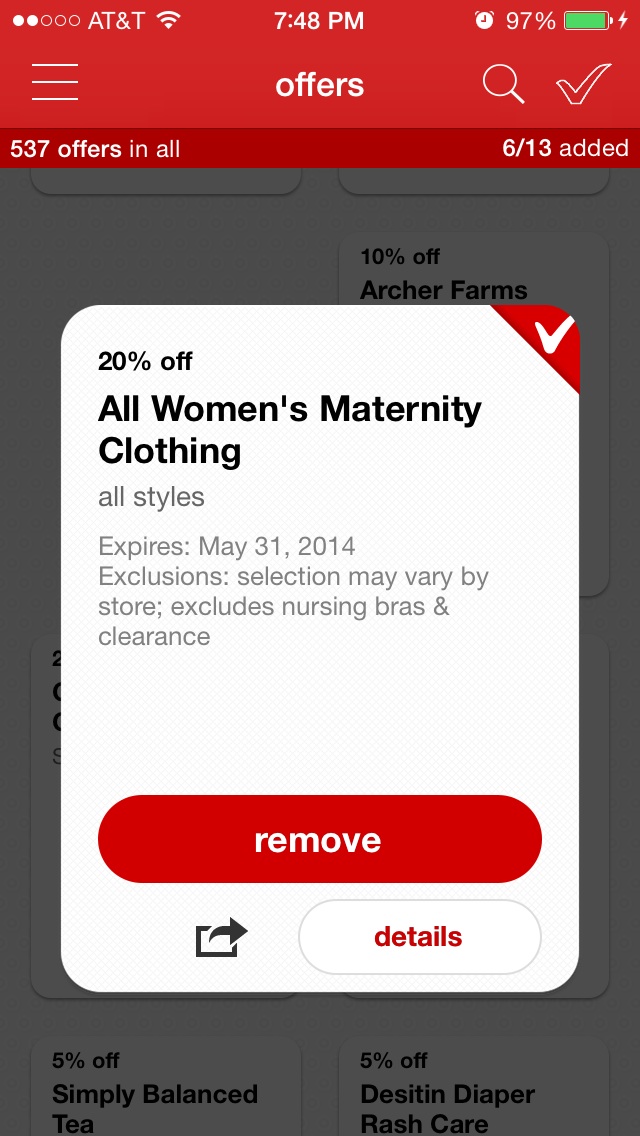The width and height of the screenshot is (640, 1136).
Task: Open the search magnifier
Action: [x=502, y=85]
